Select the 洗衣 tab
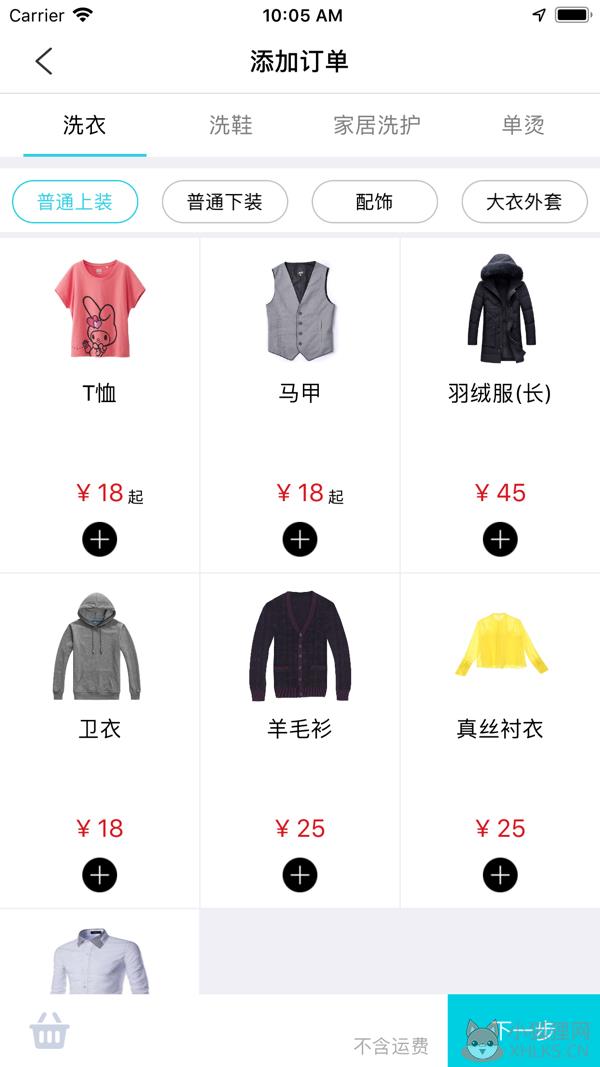This screenshot has width=600, height=1067. tap(84, 125)
